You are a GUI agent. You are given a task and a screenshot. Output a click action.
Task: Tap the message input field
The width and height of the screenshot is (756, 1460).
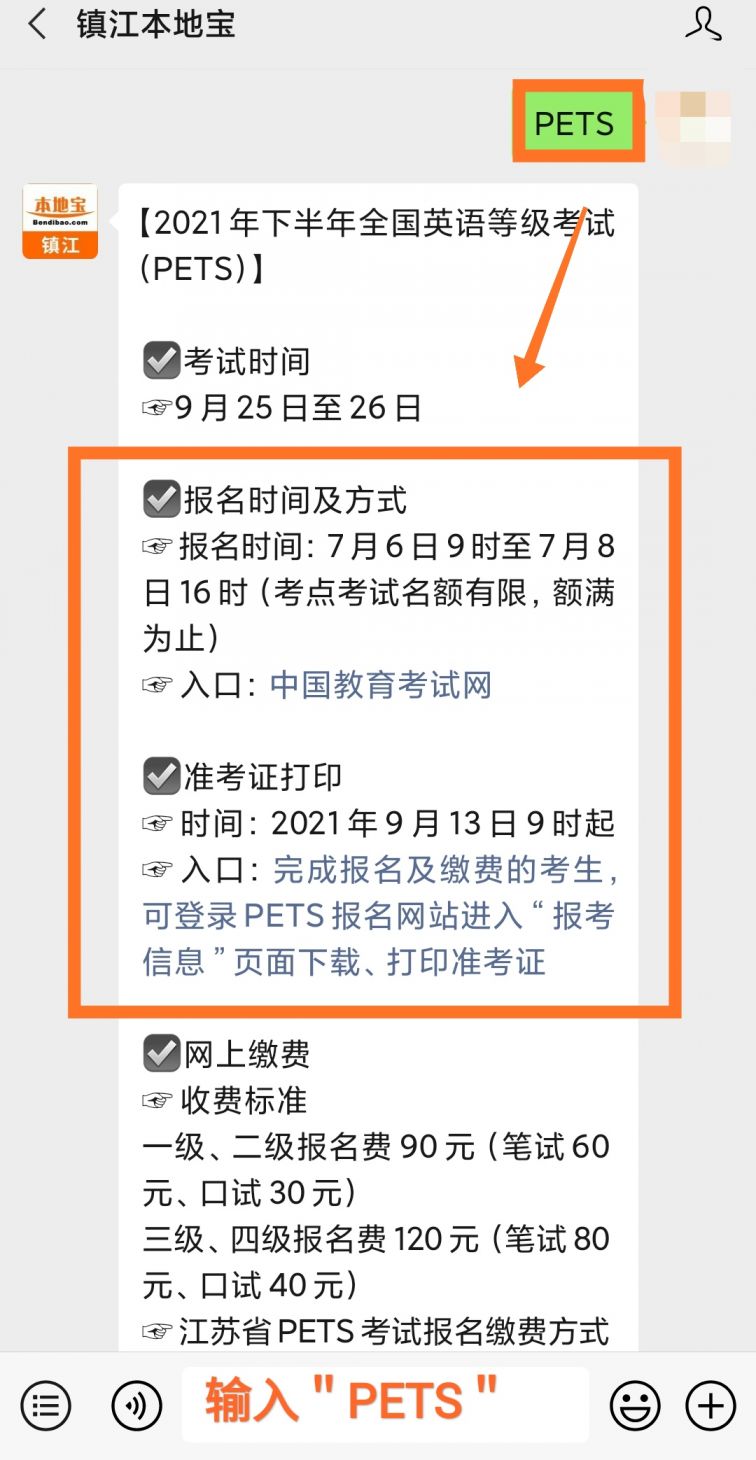[x=385, y=1405]
